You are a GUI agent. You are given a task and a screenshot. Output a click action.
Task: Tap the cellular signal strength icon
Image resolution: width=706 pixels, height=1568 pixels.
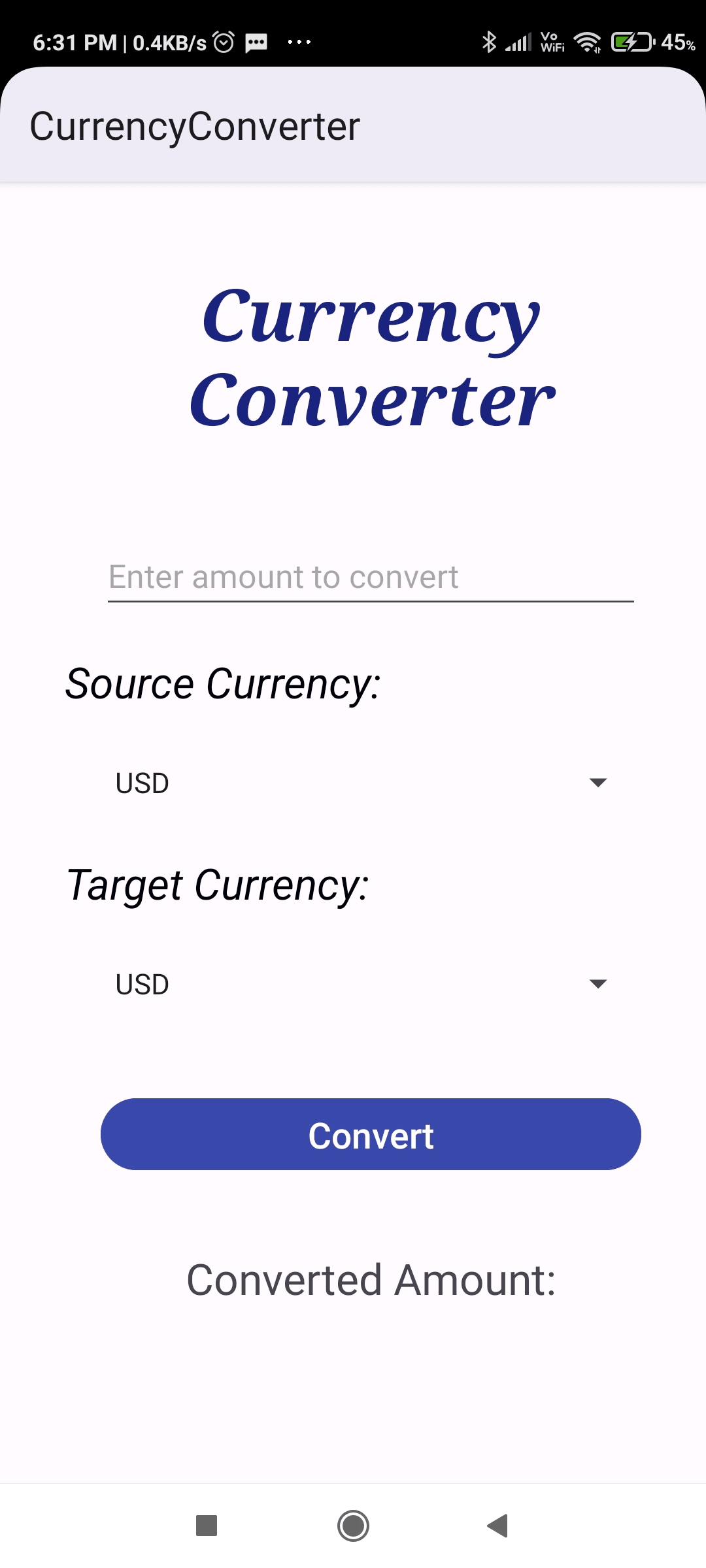[x=518, y=42]
